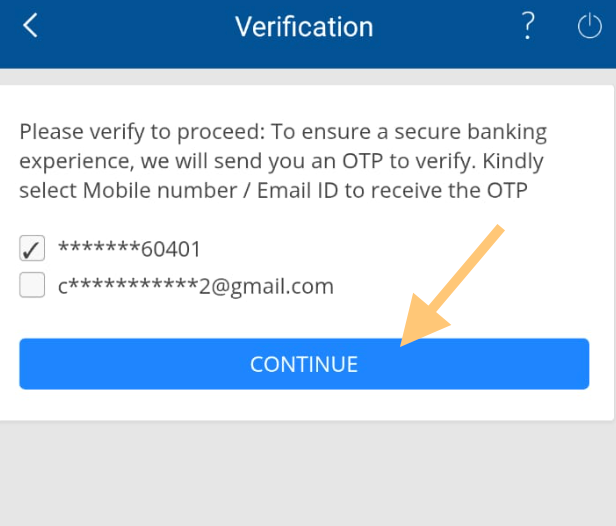Viewport: 616px width, 526px height.
Task: Open the help question mark icon
Action: click(x=529, y=27)
